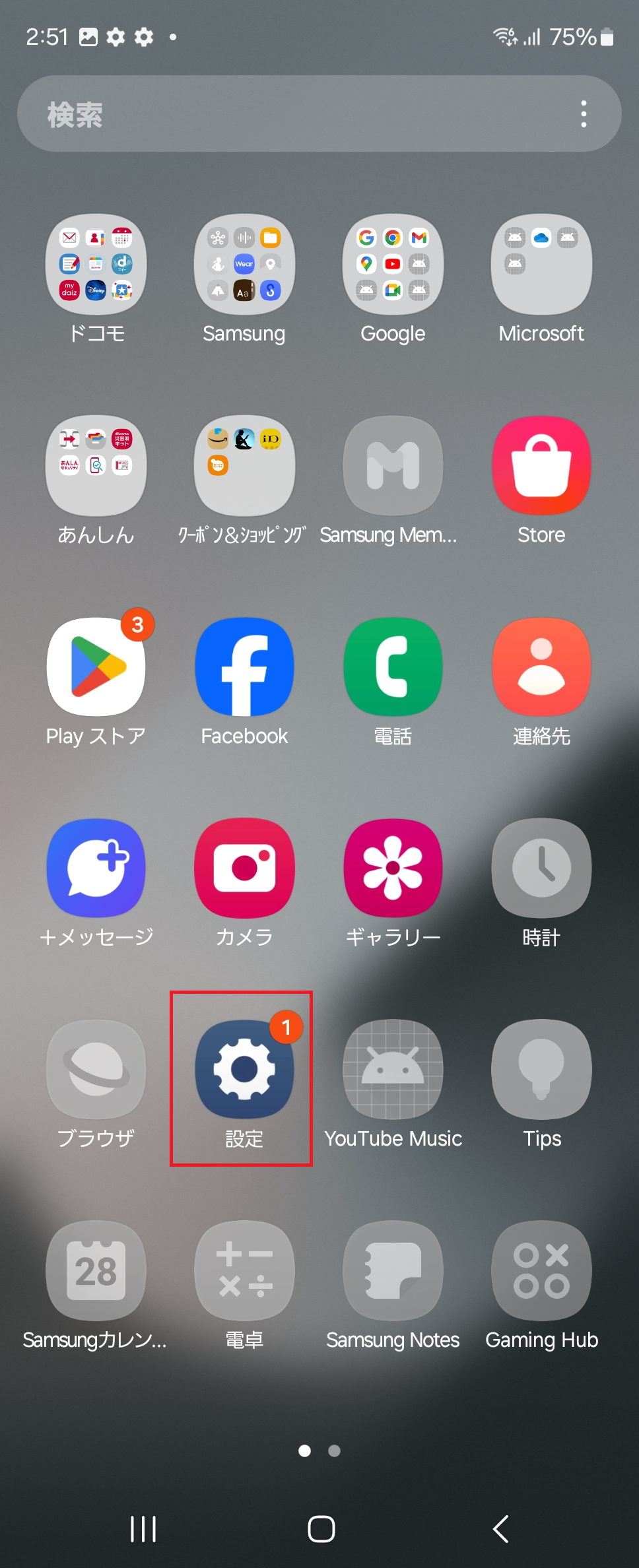This screenshot has width=639, height=1568.
Task: Open the Microsoft folder
Action: (541, 265)
